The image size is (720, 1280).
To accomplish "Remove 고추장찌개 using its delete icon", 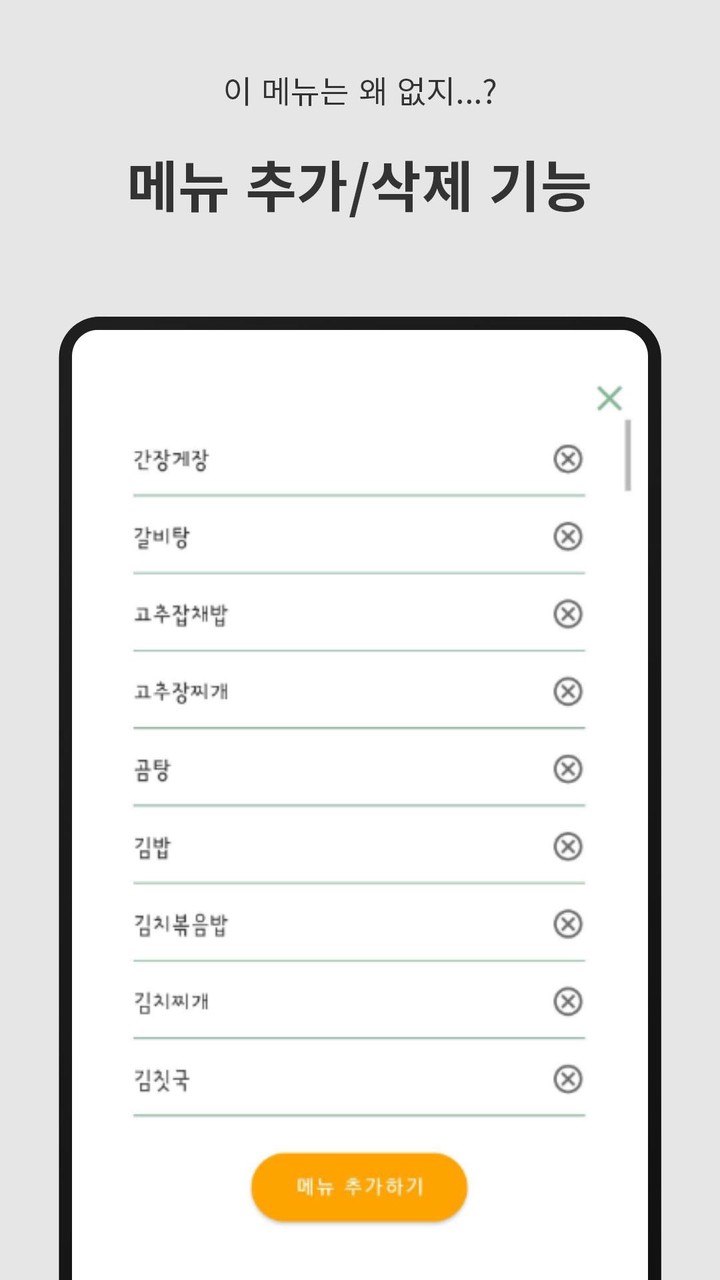I will pos(568,691).
